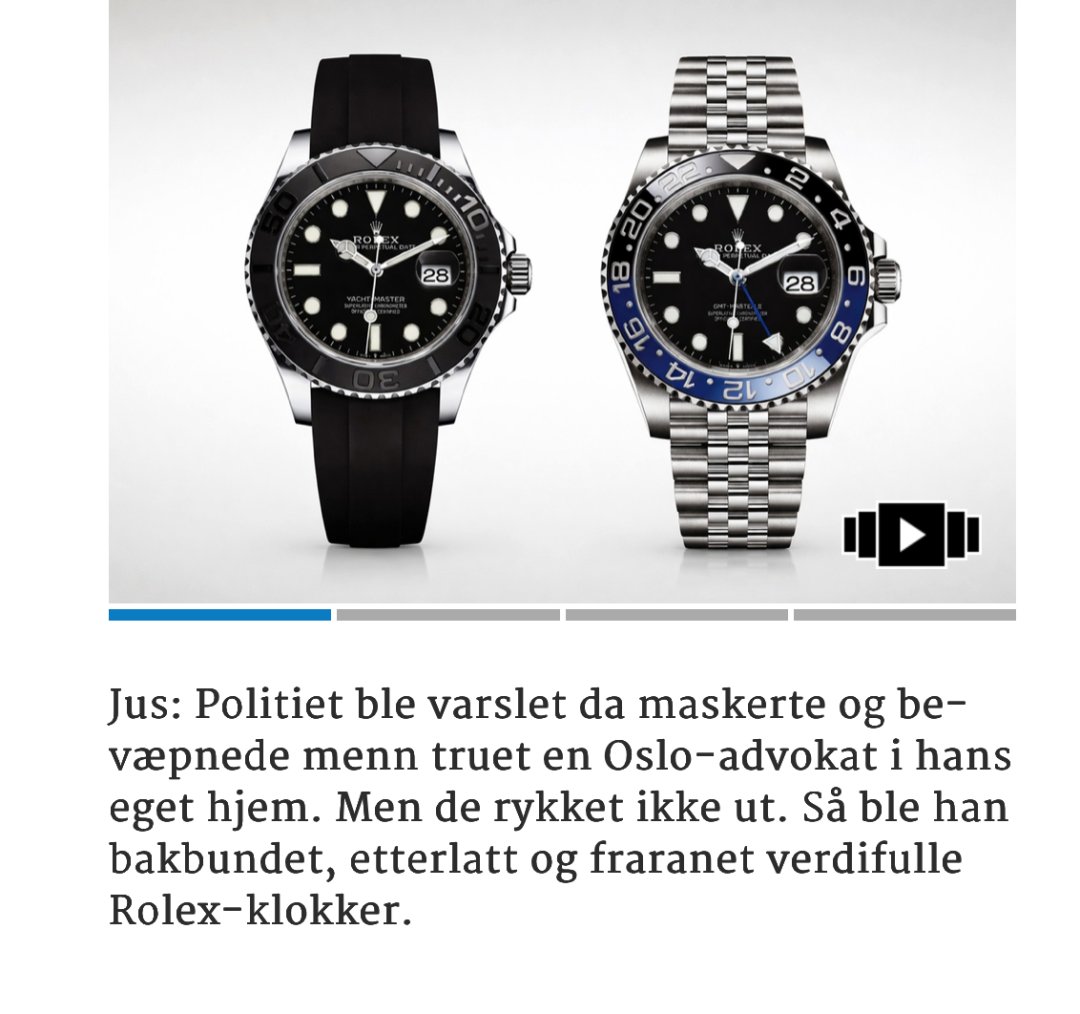Image resolution: width=1080 pixels, height=1014 pixels.
Task: Jump to the third slide segment
Action: 676,615
